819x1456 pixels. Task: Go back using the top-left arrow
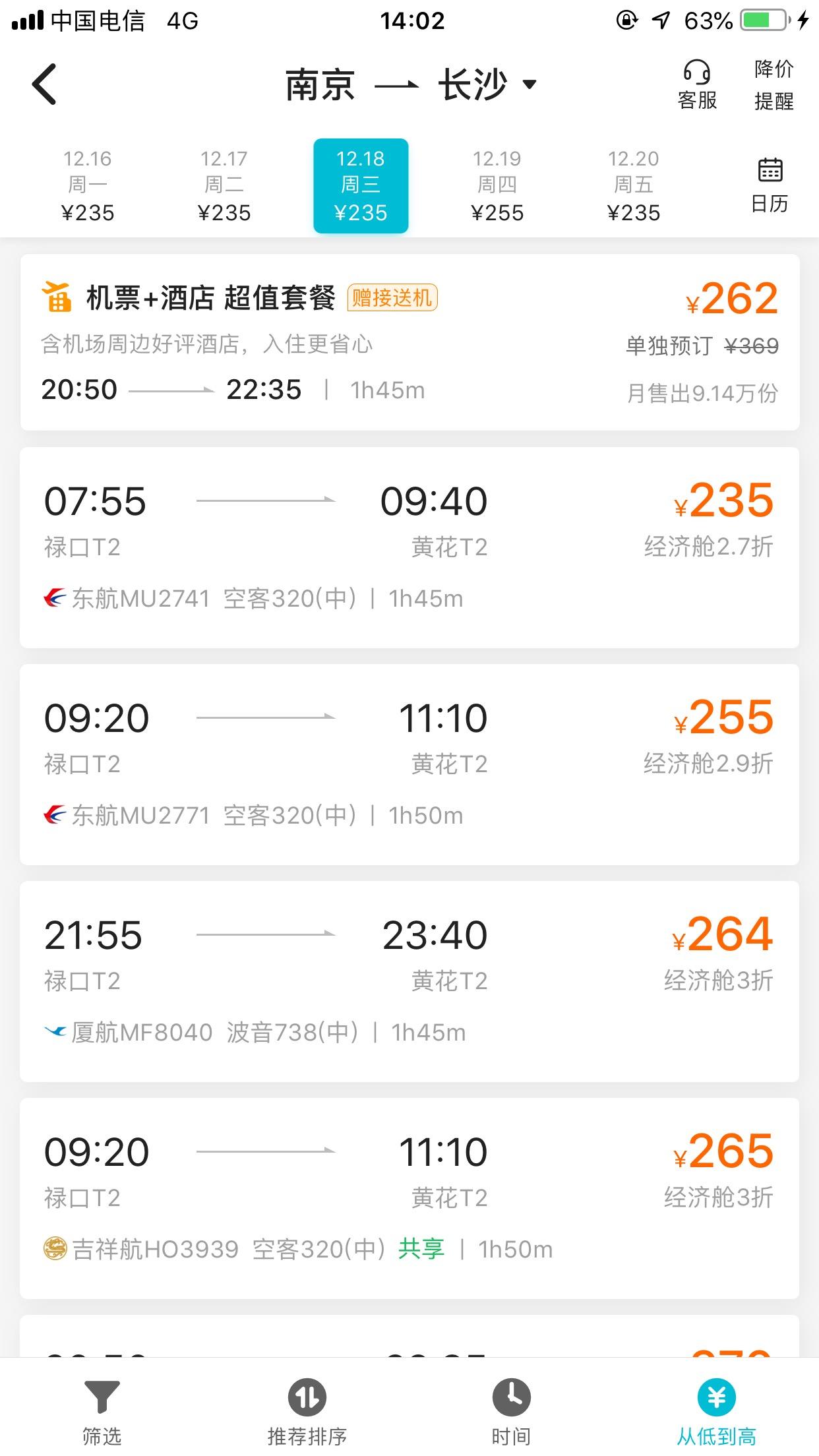point(44,84)
